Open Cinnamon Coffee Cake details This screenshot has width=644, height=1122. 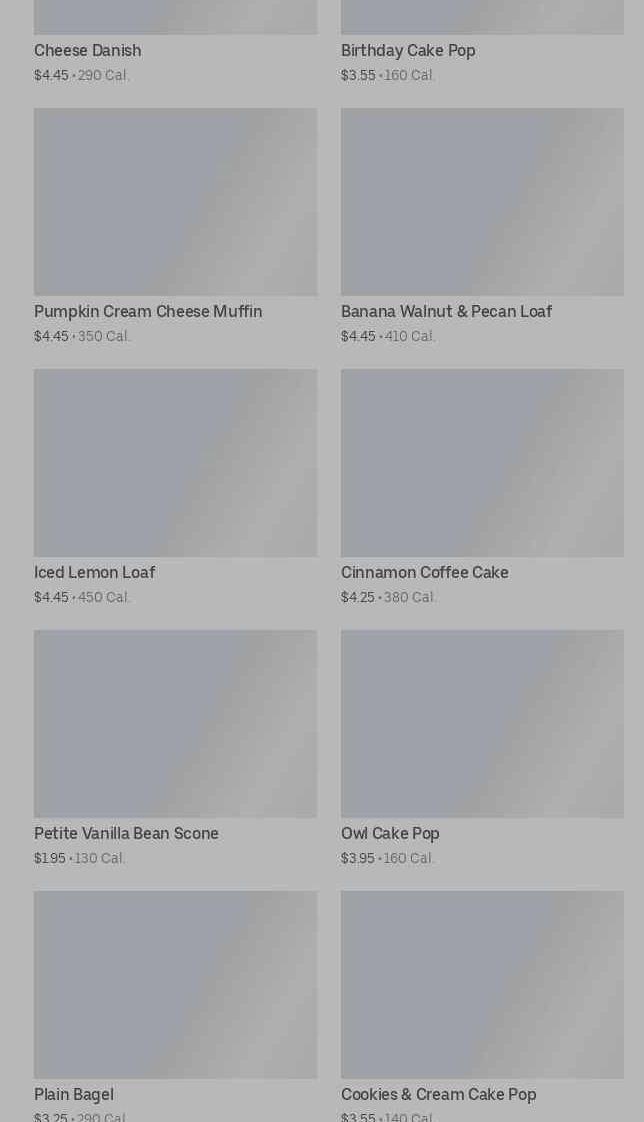point(482,488)
